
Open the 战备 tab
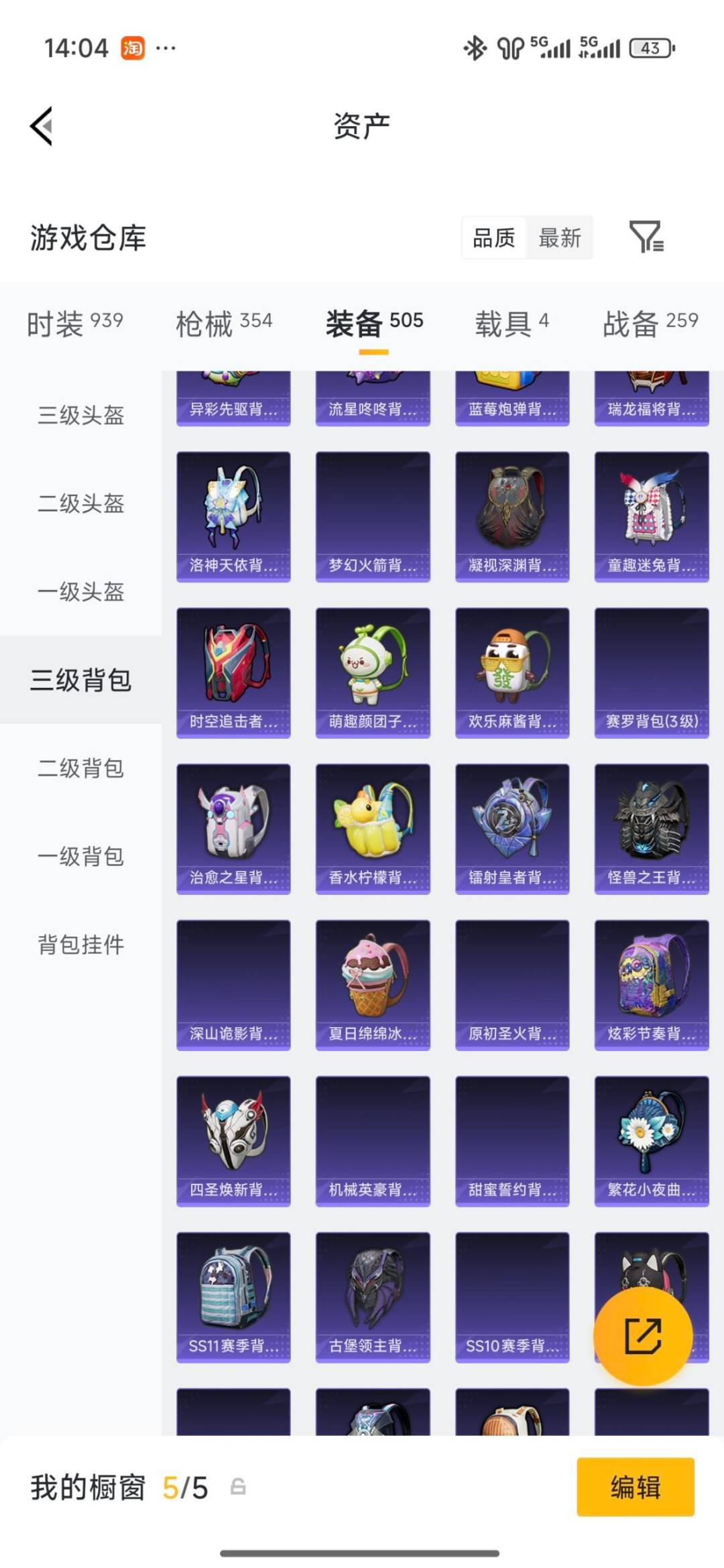[x=648, y=322]
